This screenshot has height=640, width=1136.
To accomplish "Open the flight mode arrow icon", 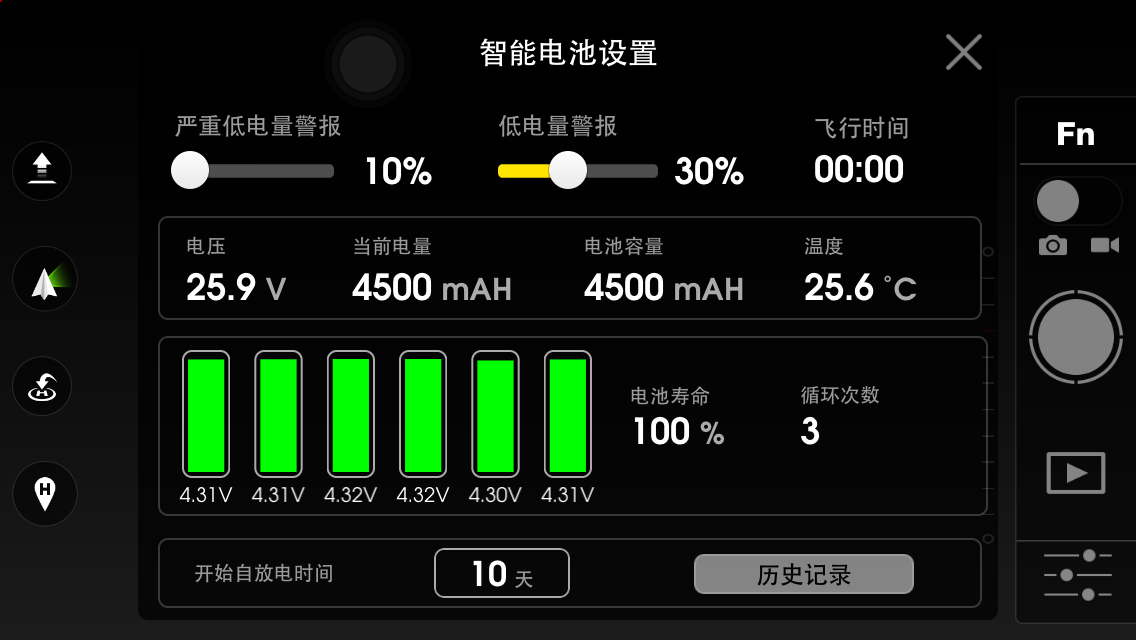I will 44,279.
